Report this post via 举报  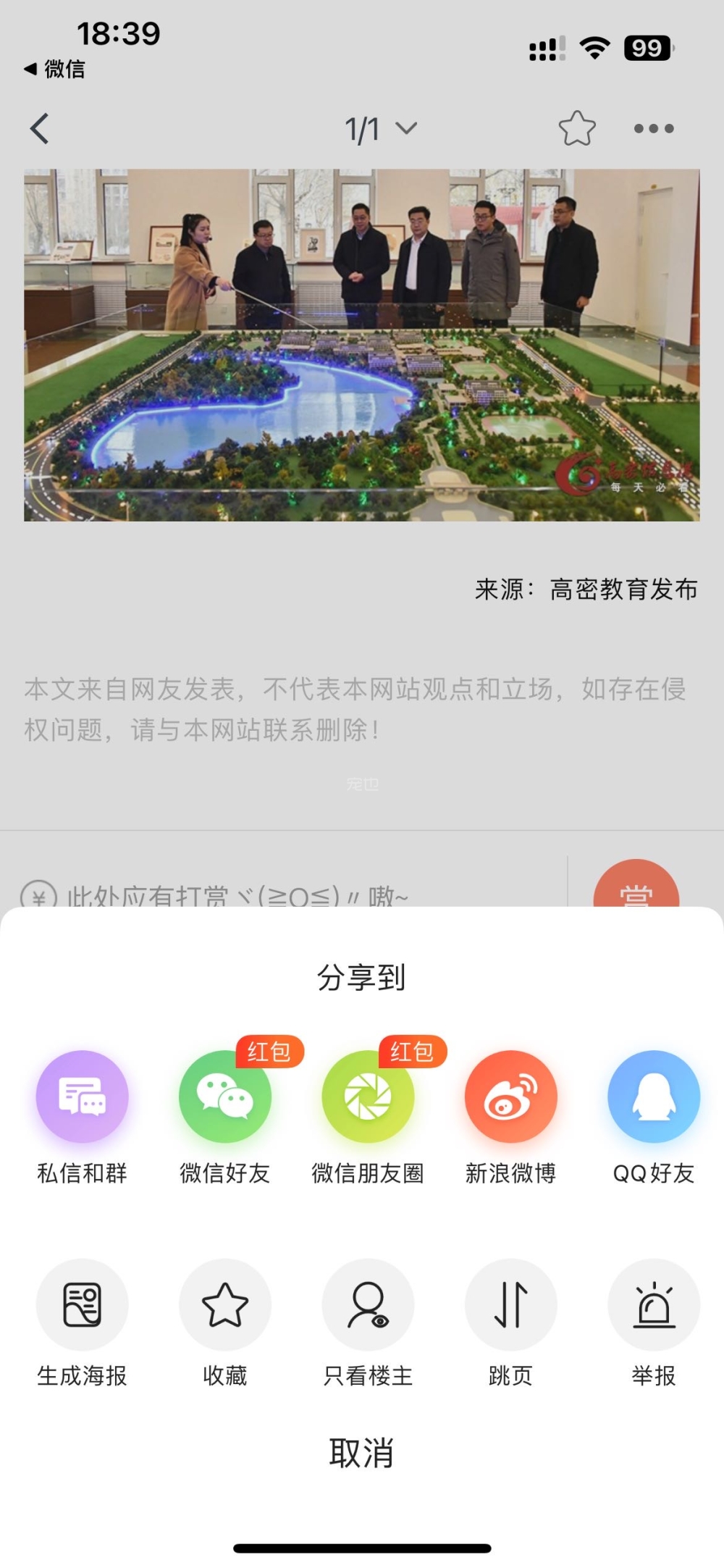click(x=653, y=1305)
